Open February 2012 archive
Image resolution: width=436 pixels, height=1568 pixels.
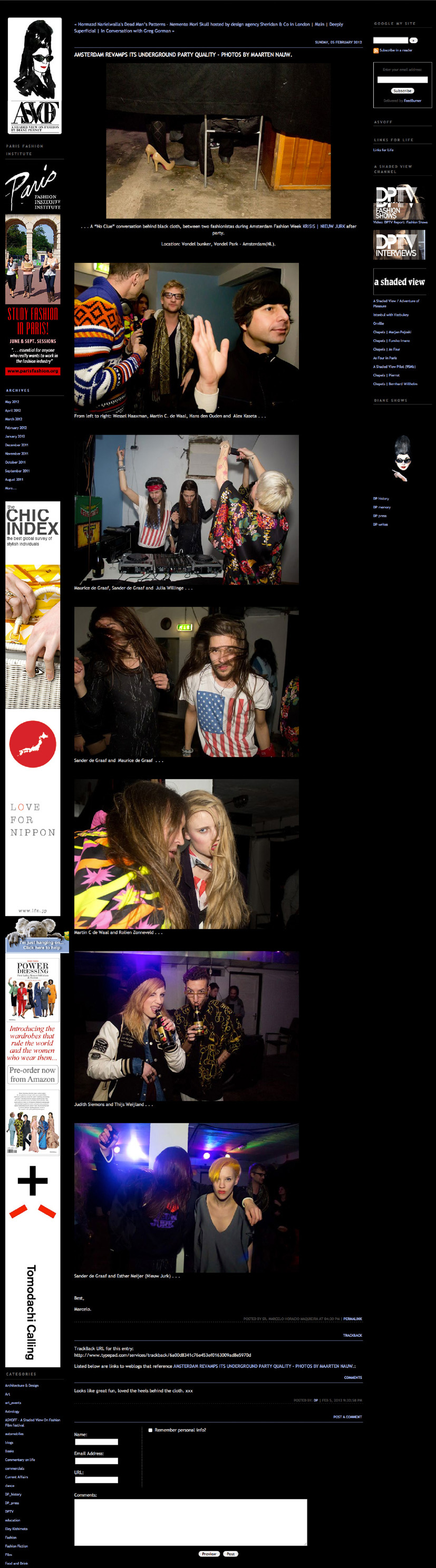pos(16,428)
